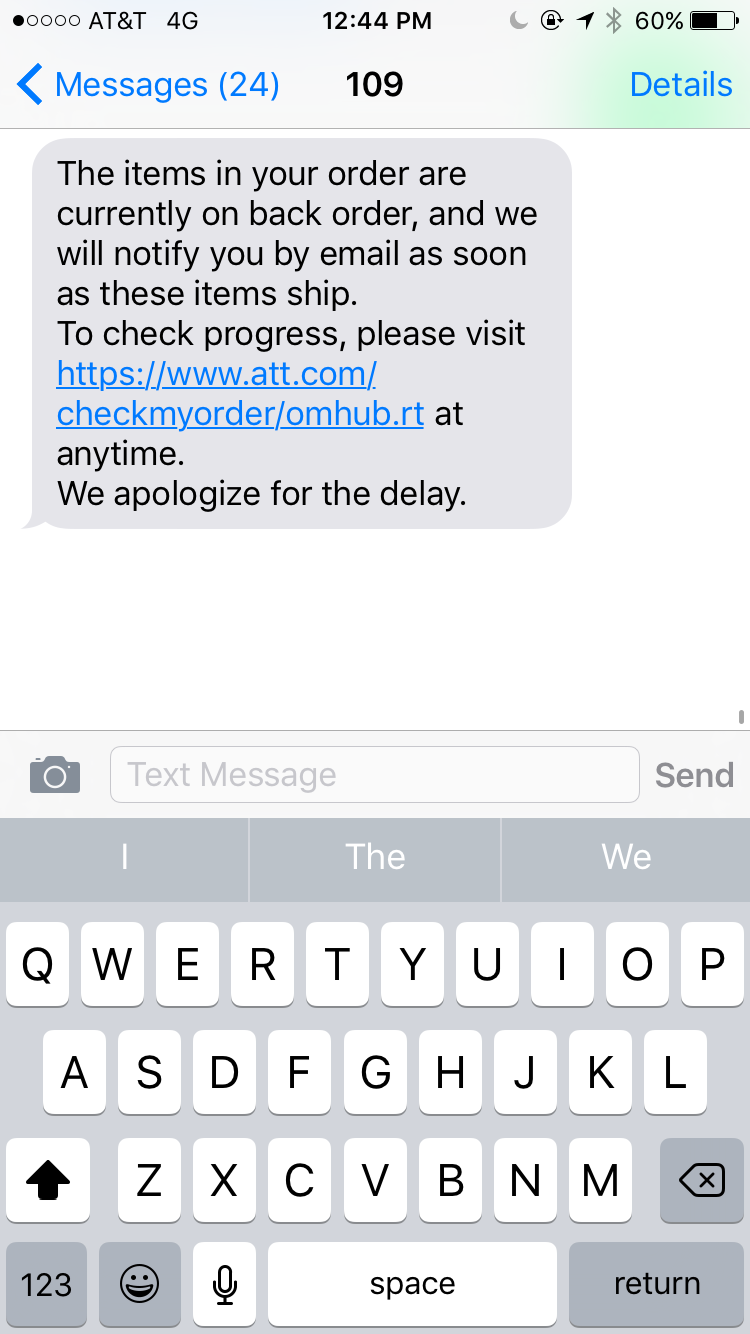Select the "We" word suggestion
Viewport: 750px width, 1334px height.
point(626,857)
